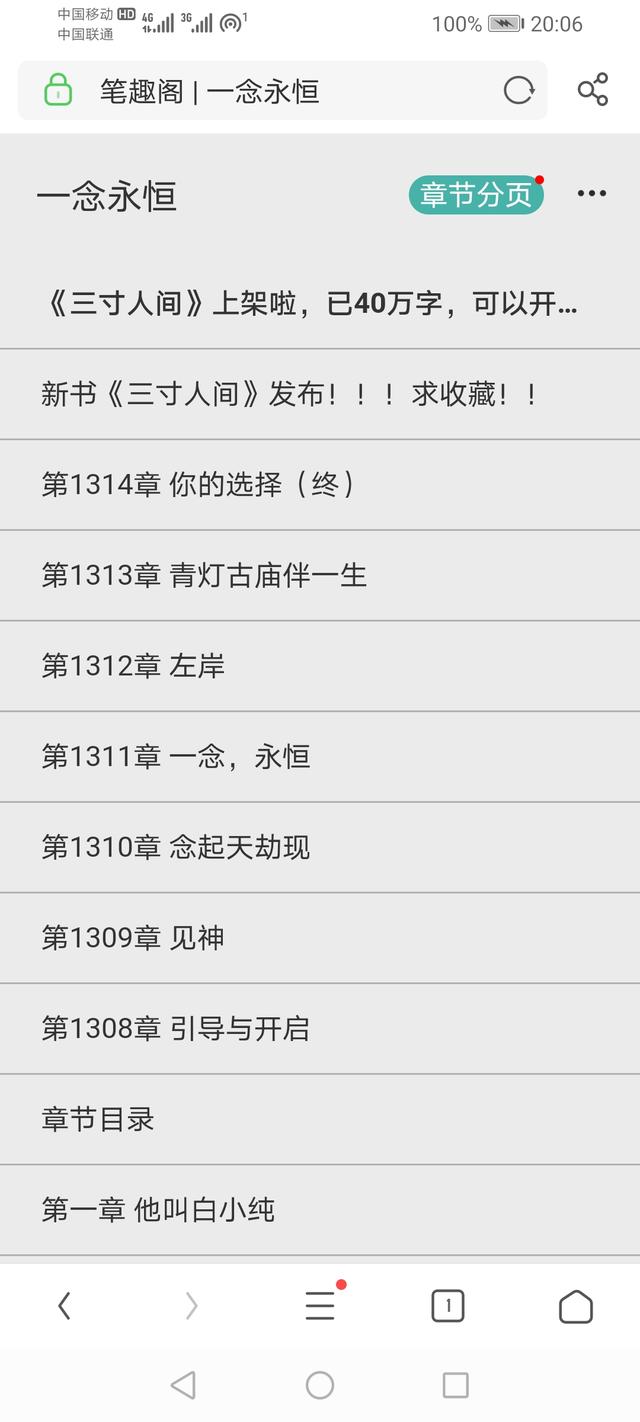640x1422 pixels.
Task: Open 第1311章 一念，永恒
Action: click(176, 757)
